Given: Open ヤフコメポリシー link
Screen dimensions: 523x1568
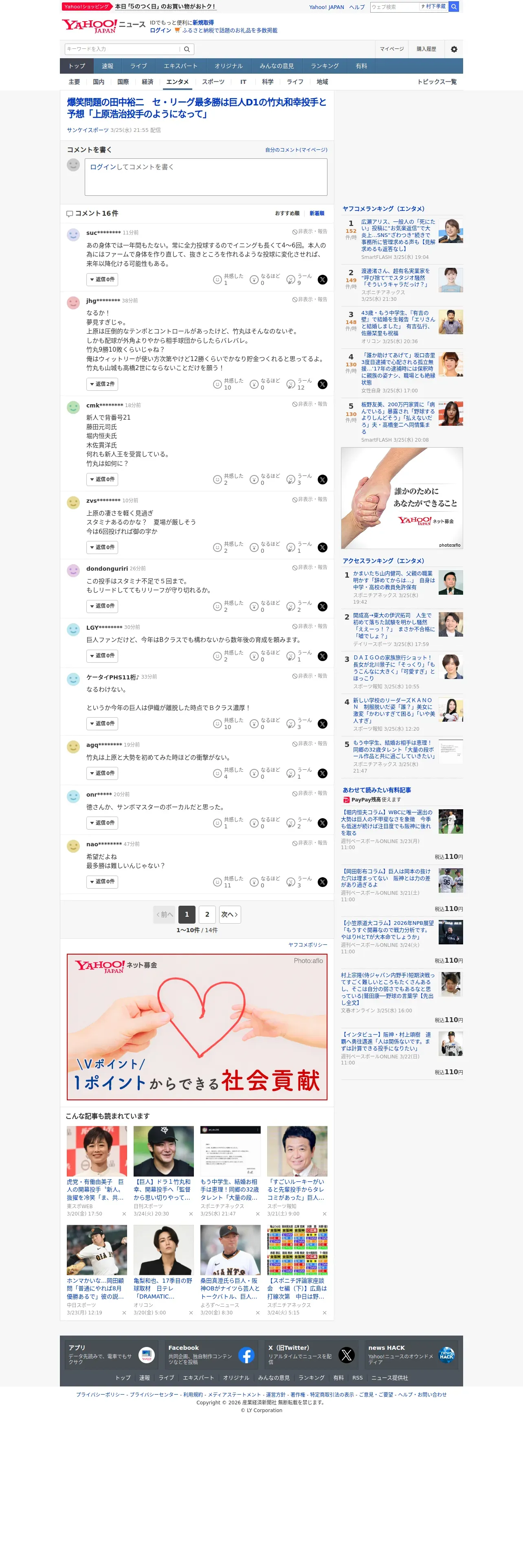Looking at the screenshot, I should pyautogui.click(x=308, y=945).
